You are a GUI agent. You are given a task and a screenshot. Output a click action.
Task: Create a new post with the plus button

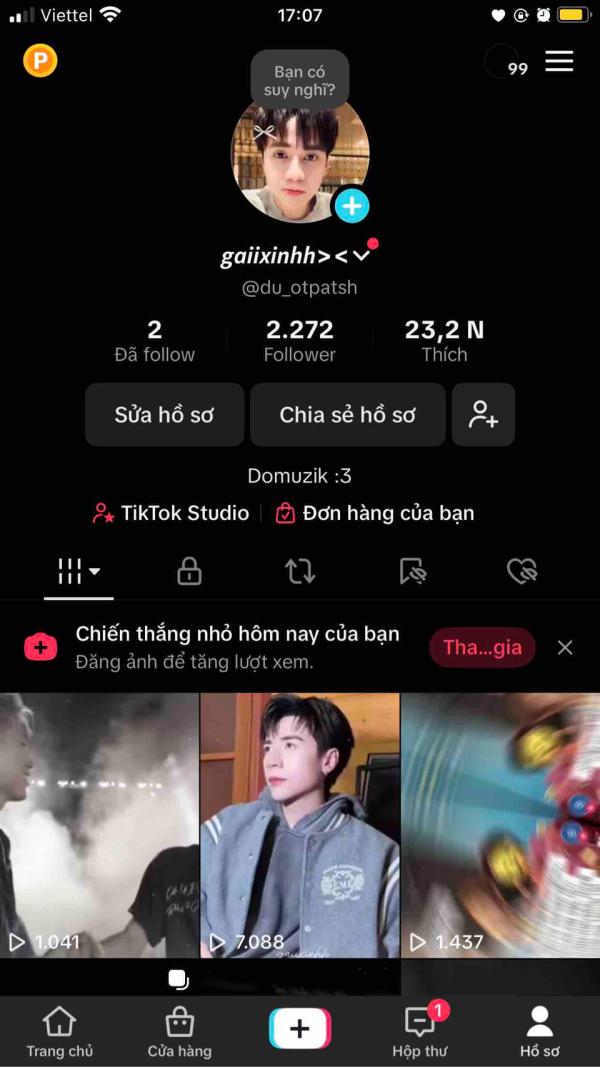[299, 1028]
